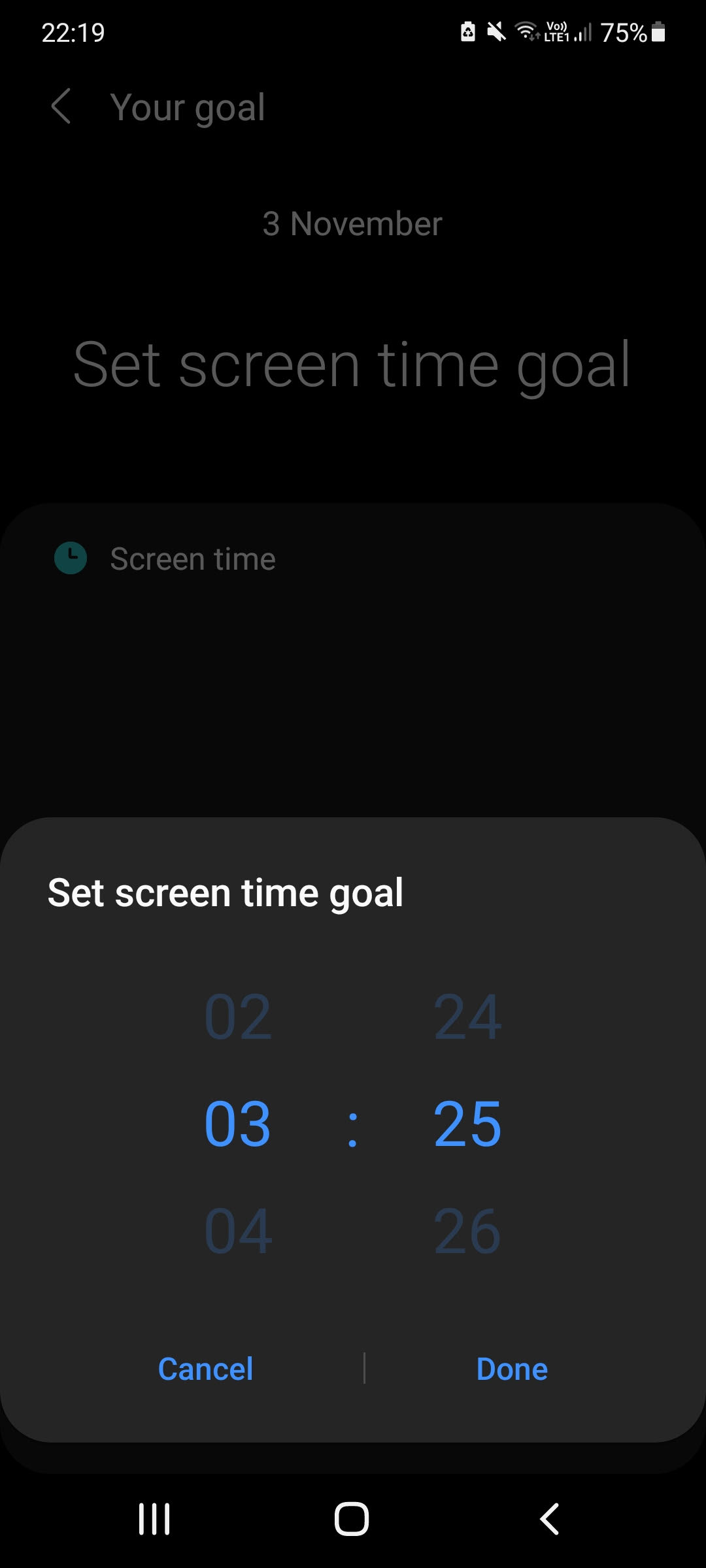Viewport: 706px width, 1568px height.
Task: Confirm the goal with Done
Action: tap(512, 1369)
